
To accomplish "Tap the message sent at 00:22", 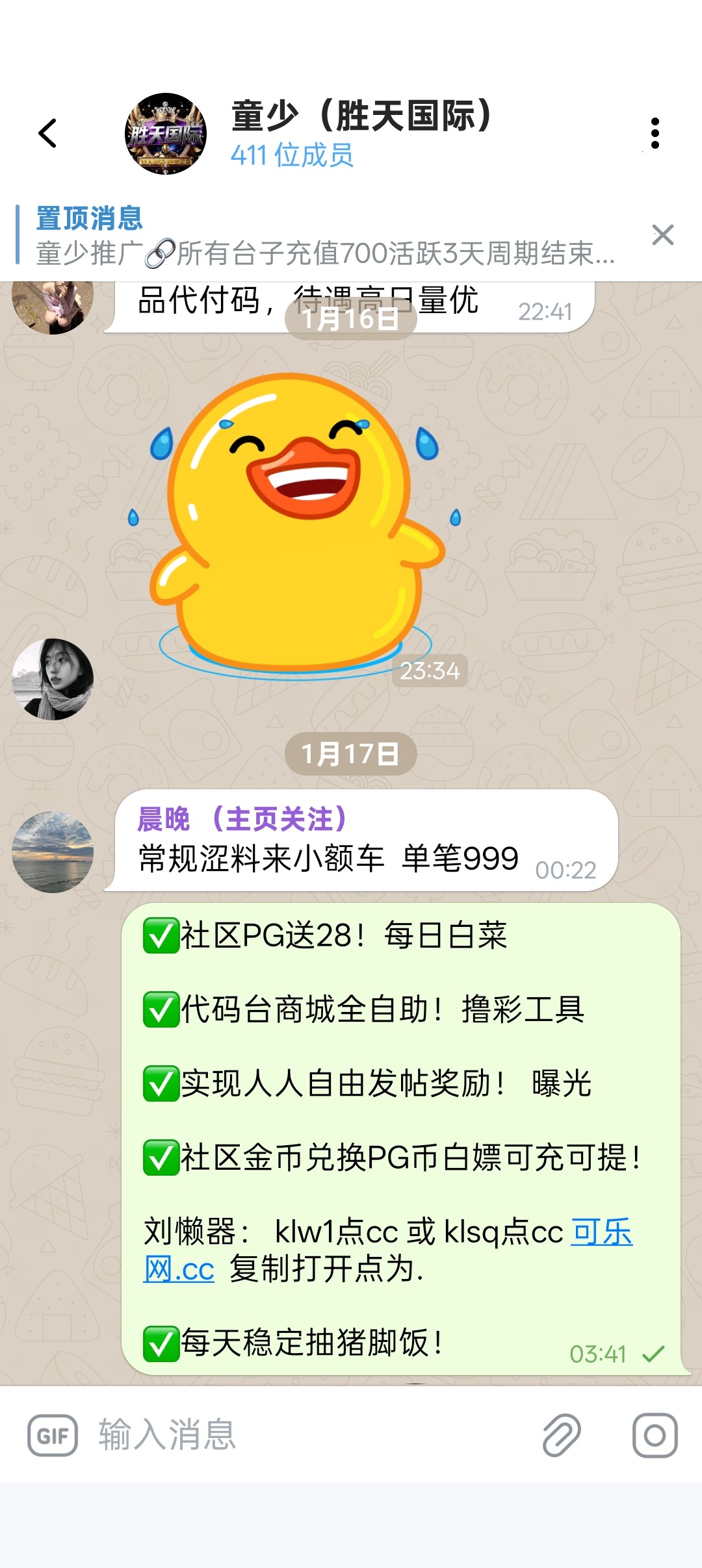I will [x=325, y=856].
